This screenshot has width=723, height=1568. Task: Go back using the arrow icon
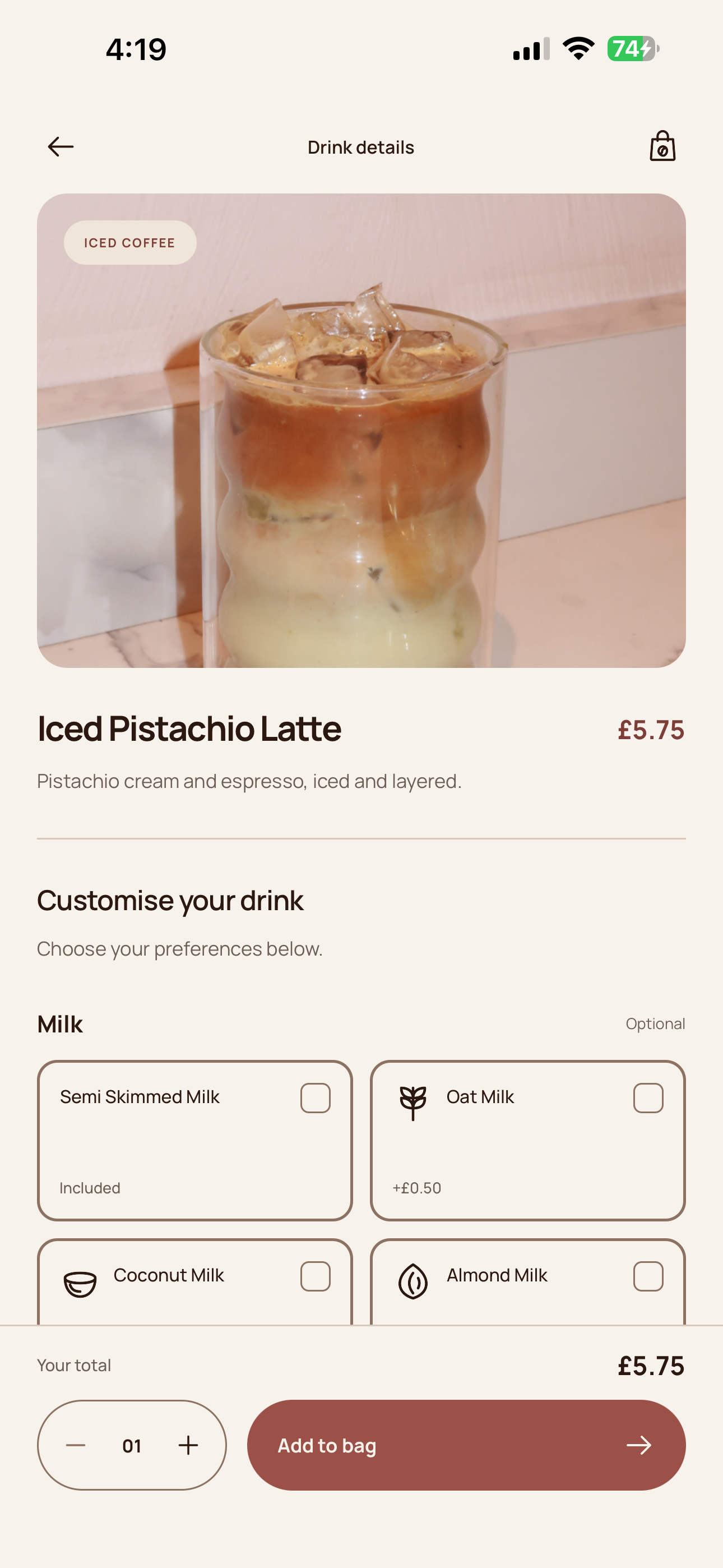point(61,147)
